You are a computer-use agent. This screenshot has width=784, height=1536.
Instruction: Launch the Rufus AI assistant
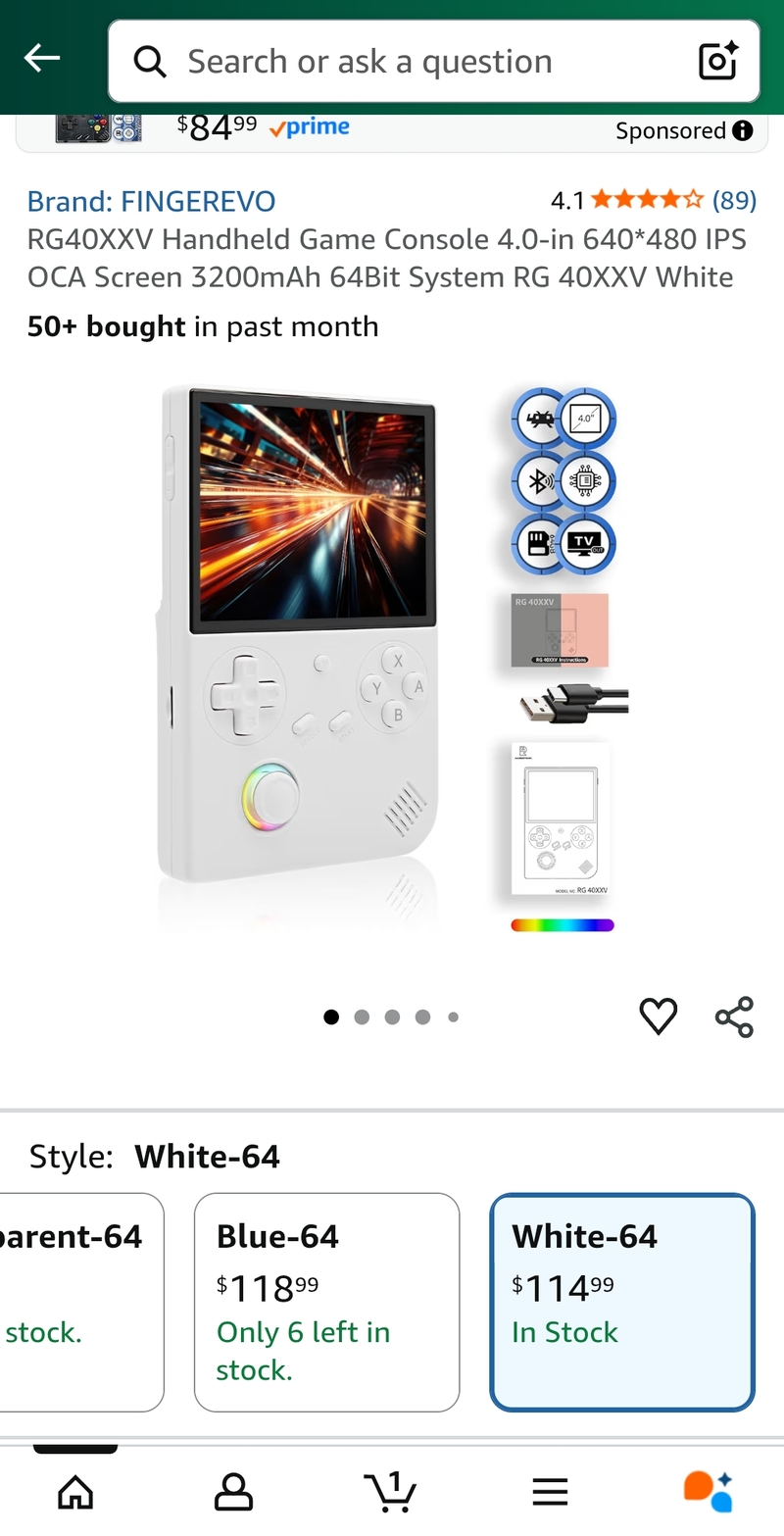(708, 1492)
